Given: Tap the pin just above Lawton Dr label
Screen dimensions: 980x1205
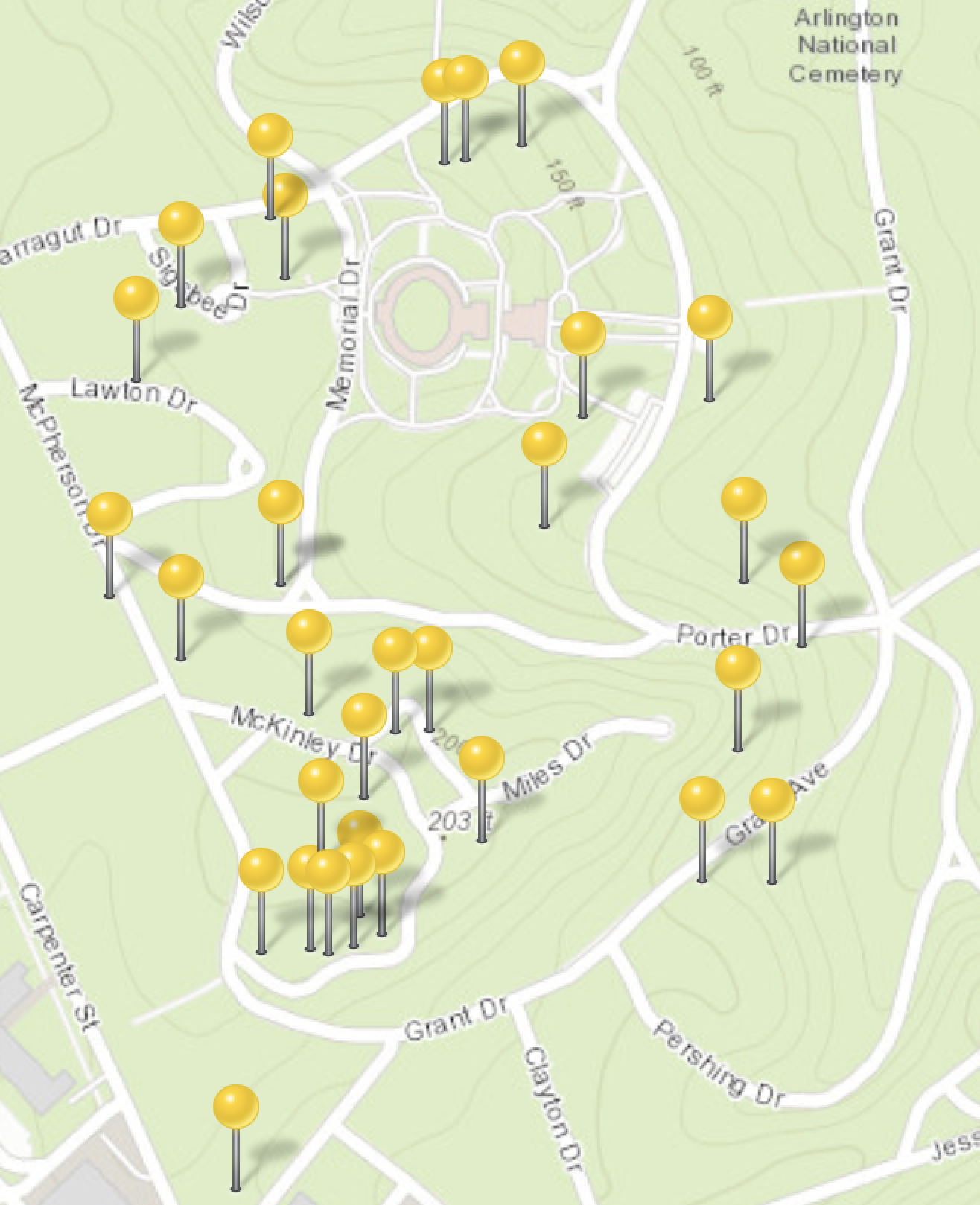Looking at the screenshot, I should pos(136,298).
